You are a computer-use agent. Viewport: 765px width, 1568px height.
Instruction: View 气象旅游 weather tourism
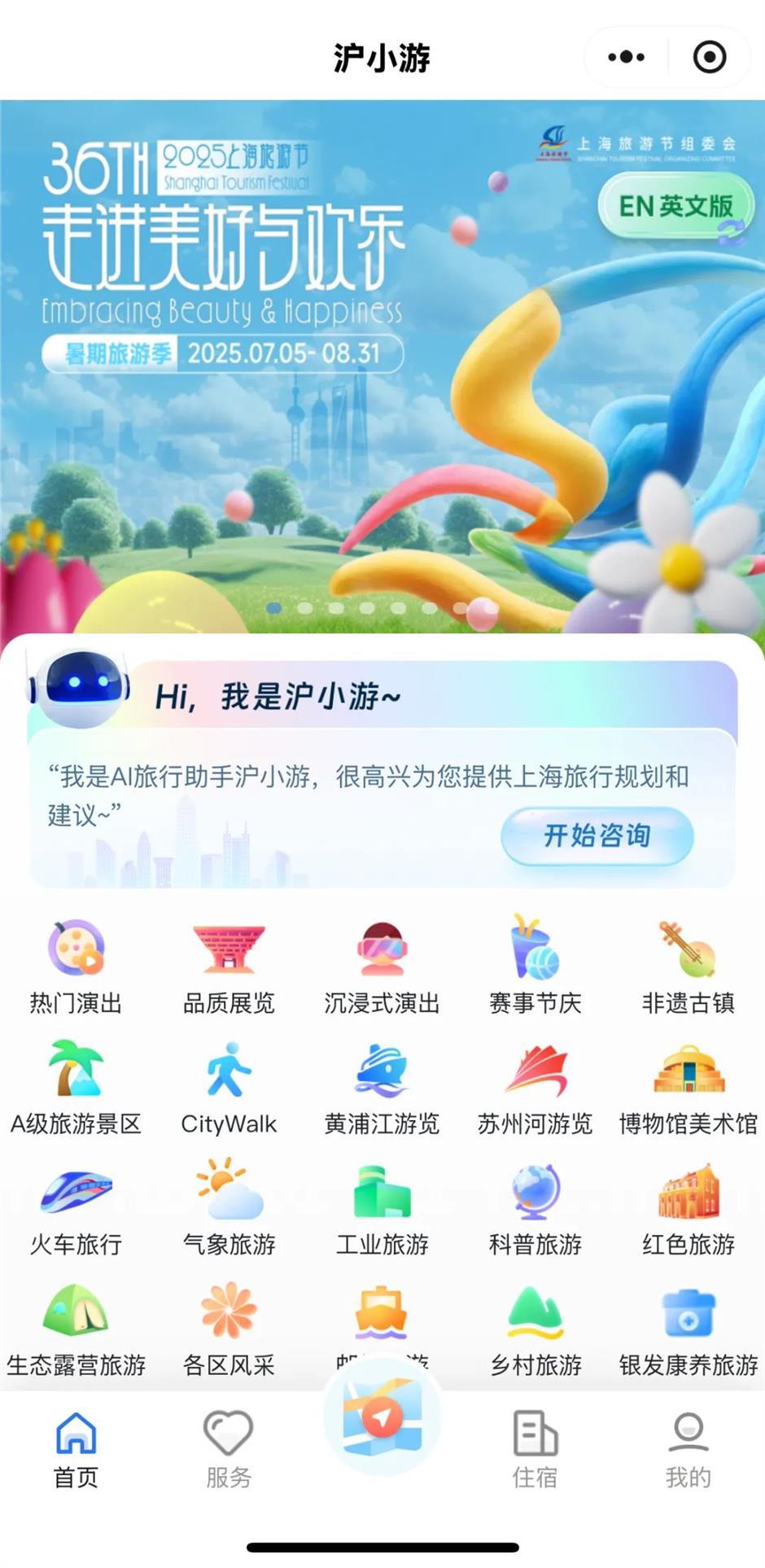(229, 1207)
